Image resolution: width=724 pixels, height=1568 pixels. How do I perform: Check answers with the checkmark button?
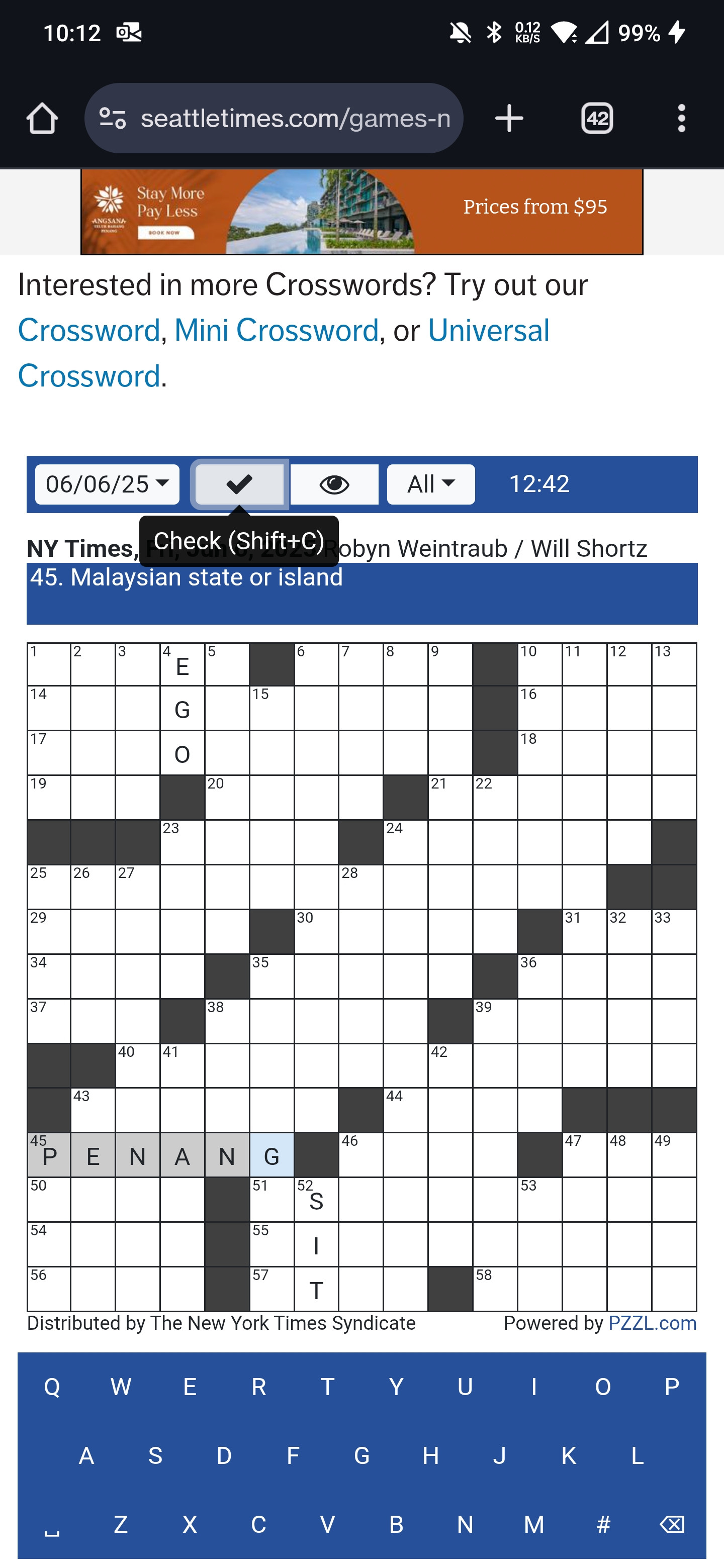coord(240,484)
